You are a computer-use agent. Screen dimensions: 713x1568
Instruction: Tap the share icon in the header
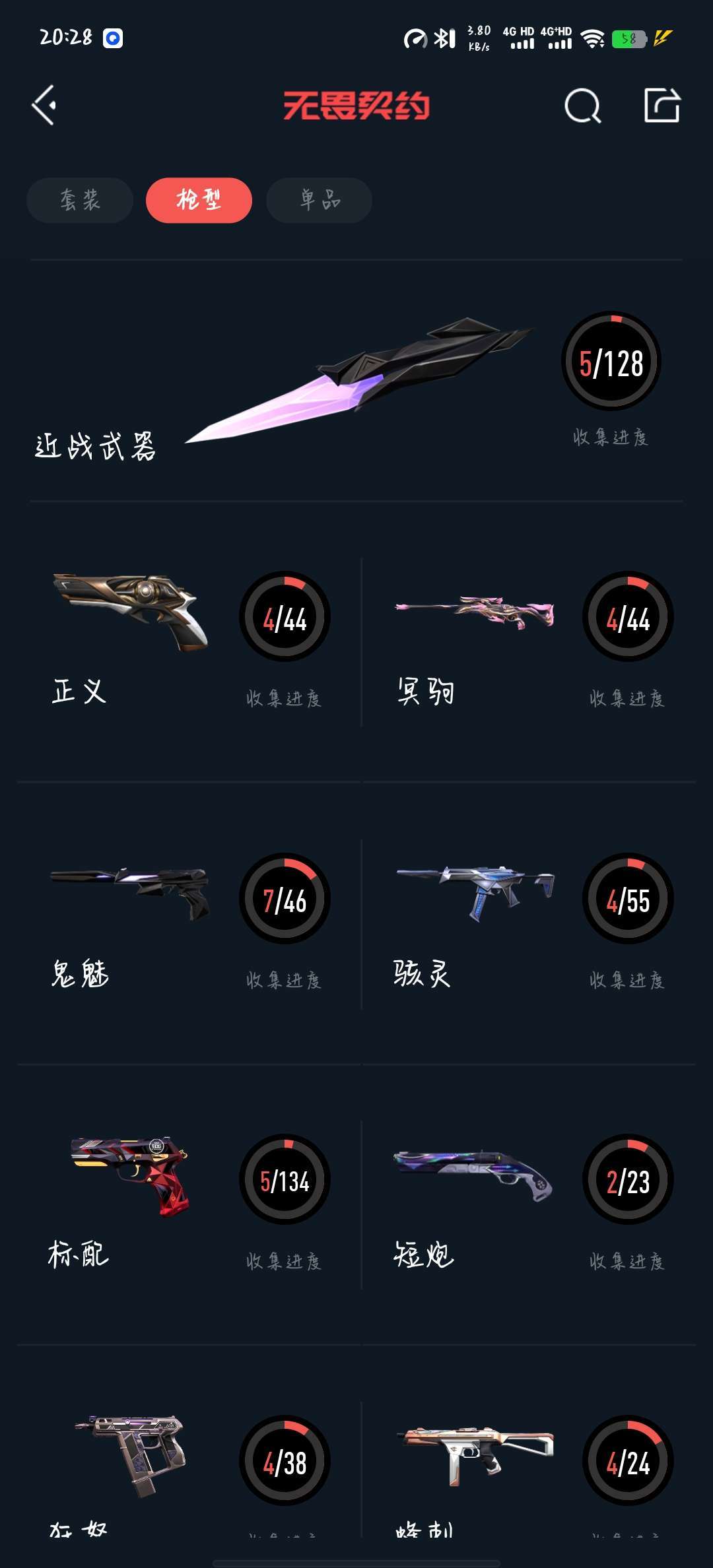(662, 106)
